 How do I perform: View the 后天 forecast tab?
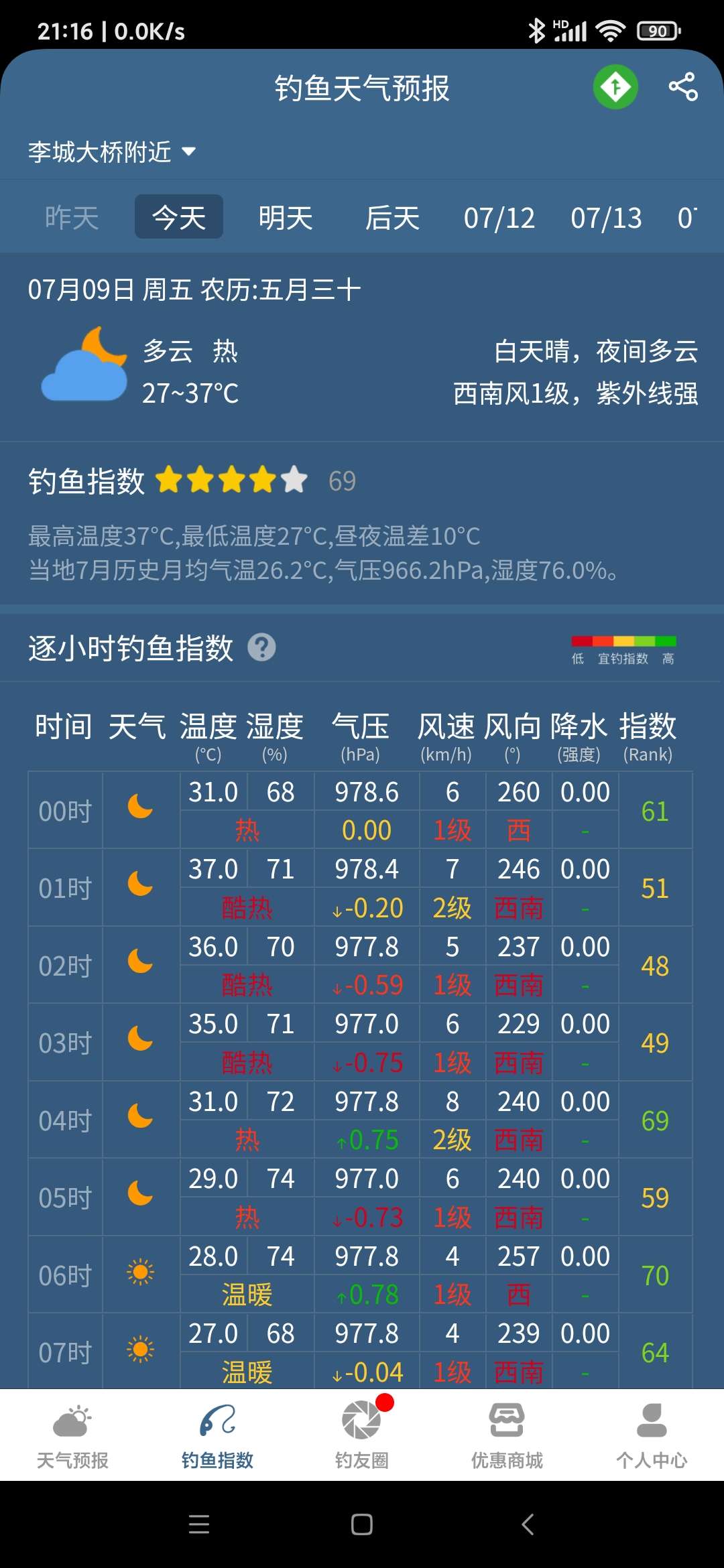[393, 218]
